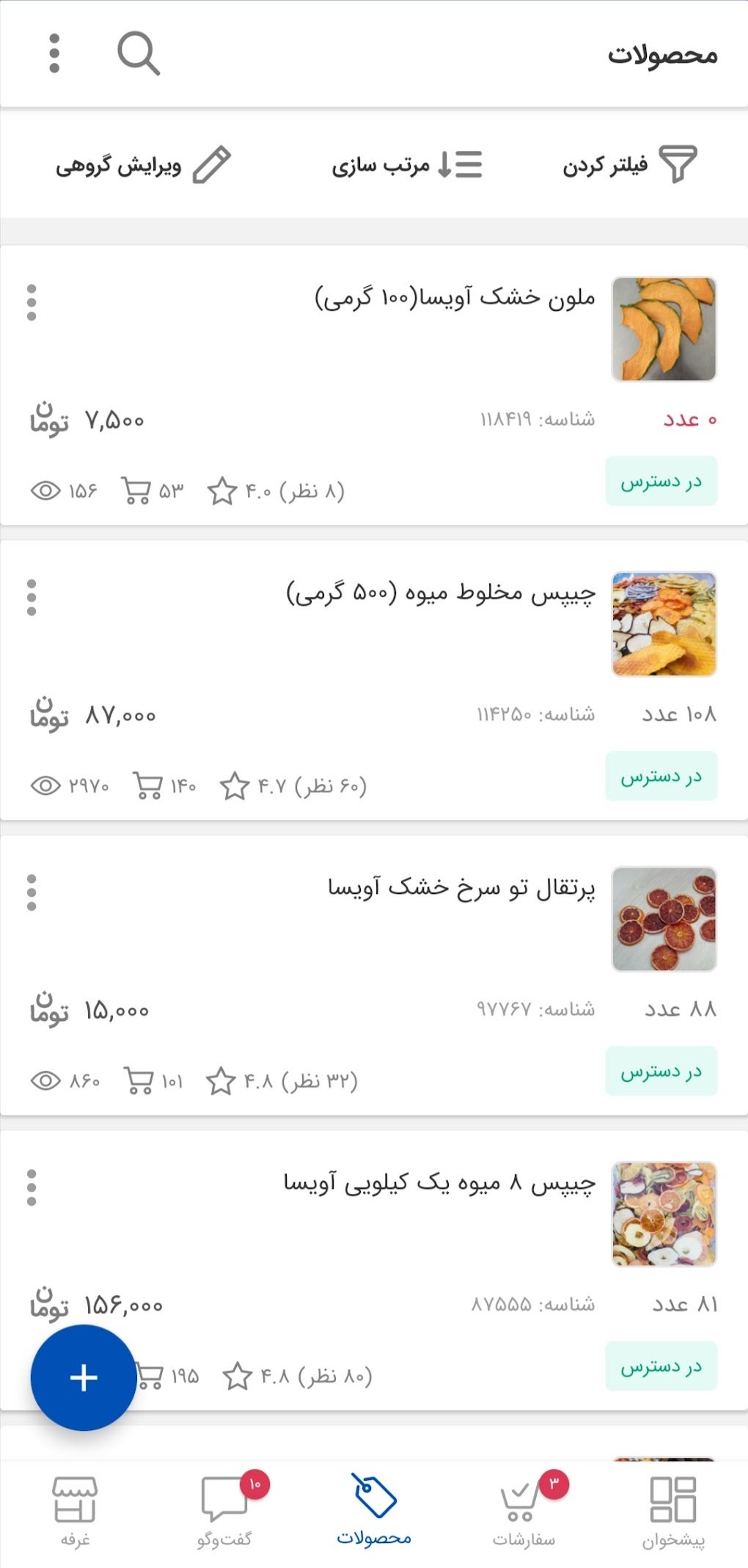Go to the گفت‌وگو tab
The height and width of the screenshot is (1568, 748).
coord(224,1511)
